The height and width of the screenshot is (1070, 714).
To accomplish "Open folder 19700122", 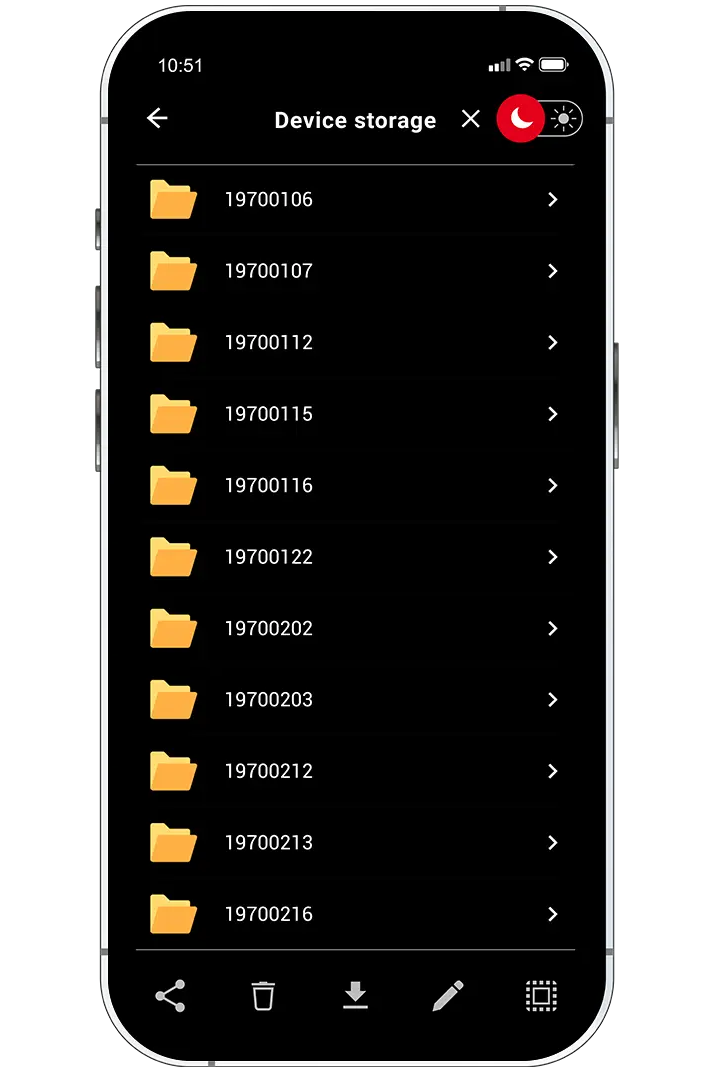I will click(355, 557).
